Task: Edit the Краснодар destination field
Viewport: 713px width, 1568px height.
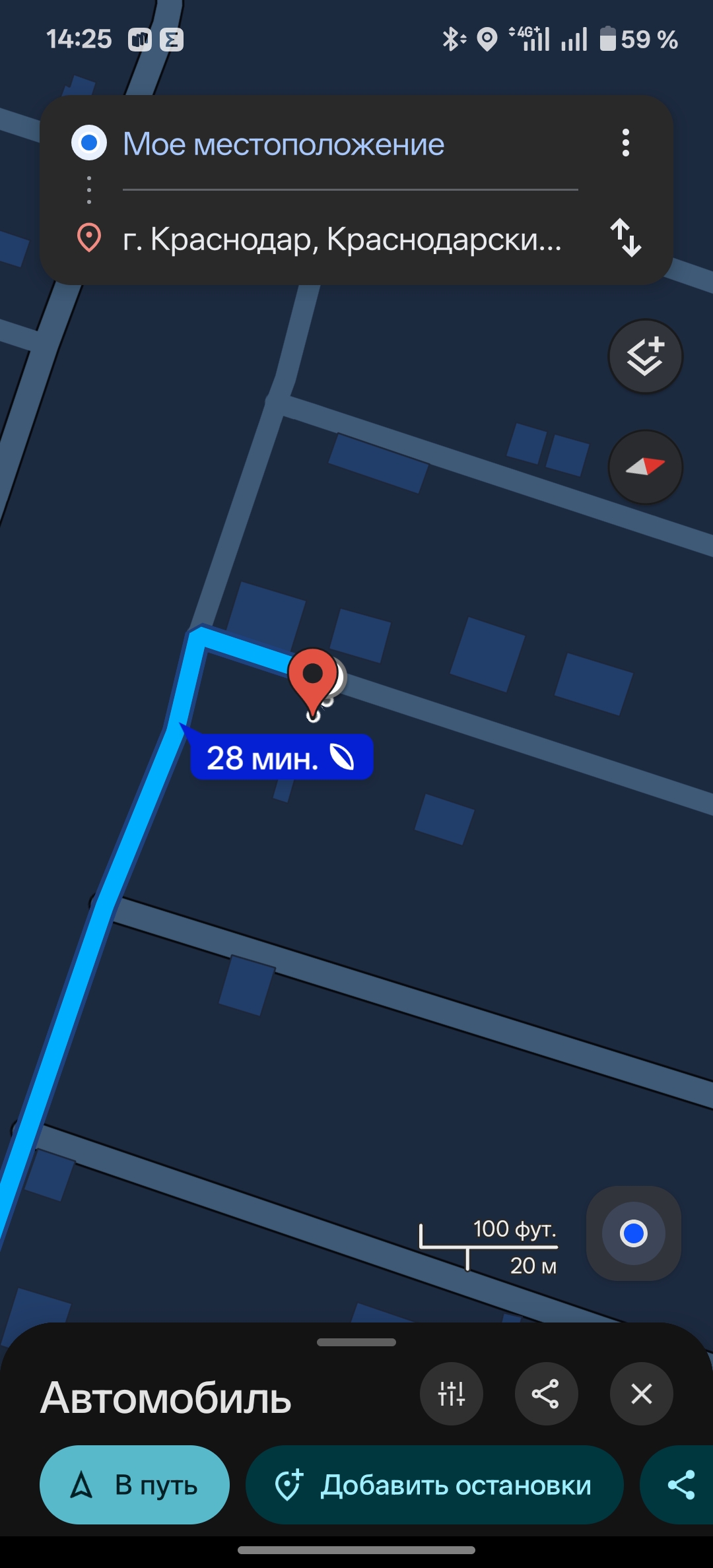Action: click(x=342, y=239)
